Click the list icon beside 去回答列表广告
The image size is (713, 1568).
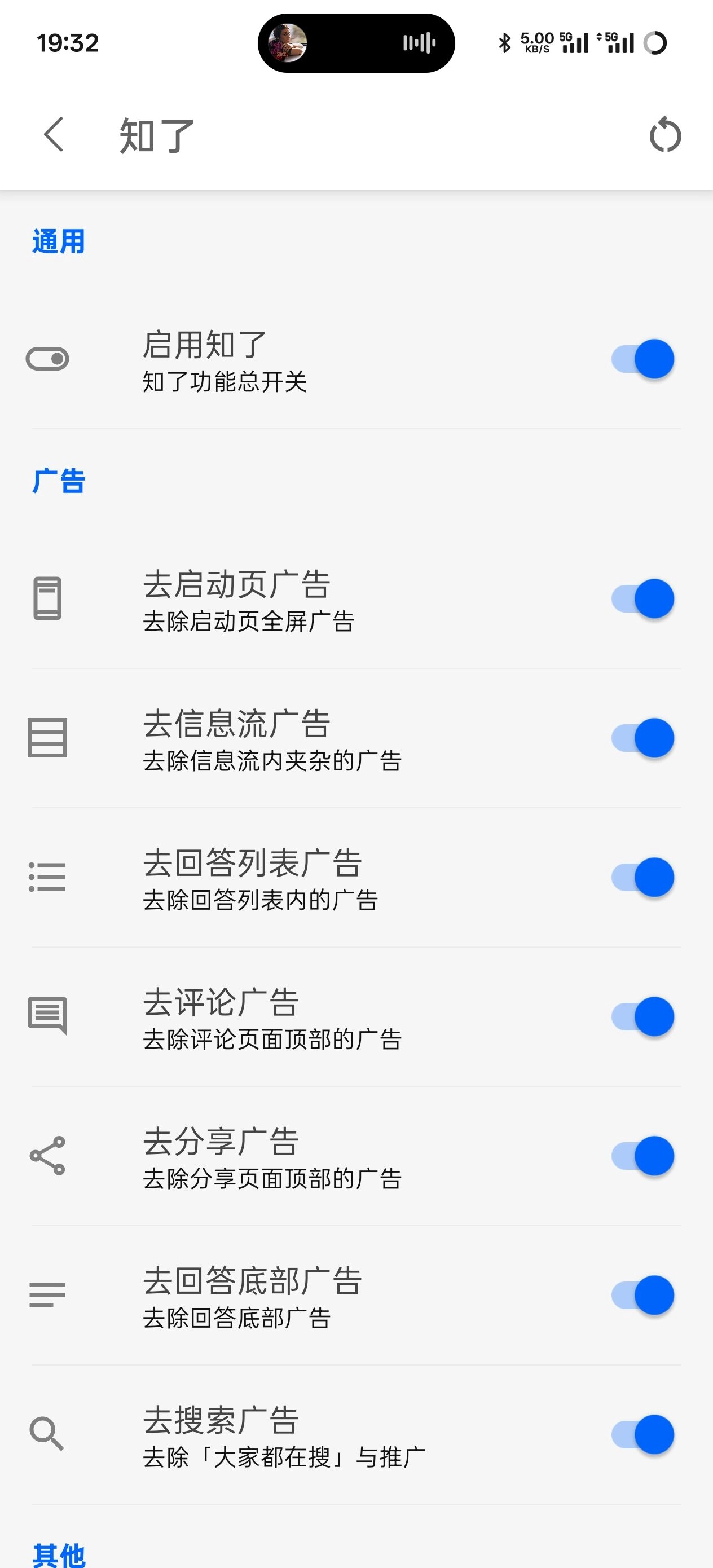pos(47,877)
